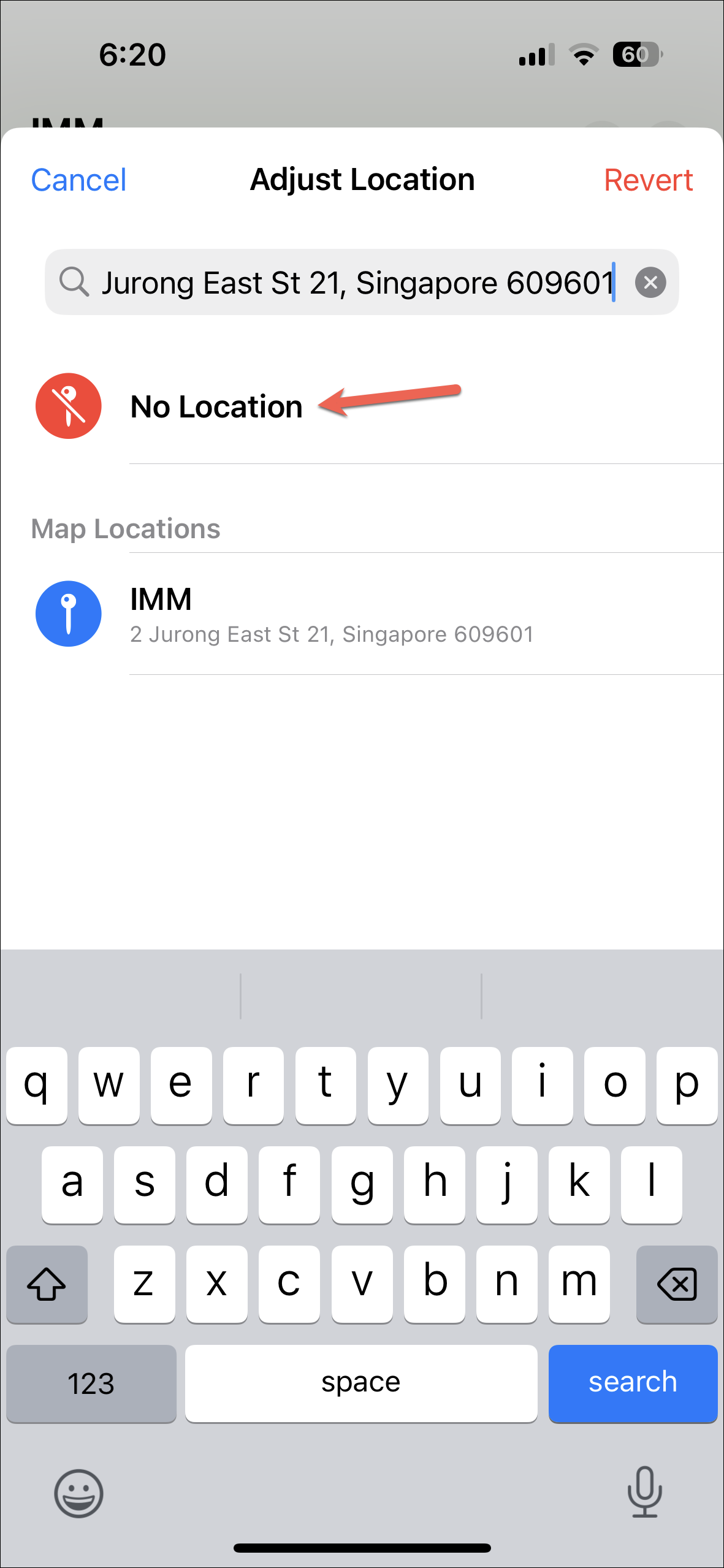
Task: Choose IMM from Map Locations
Action: [331, 614]
